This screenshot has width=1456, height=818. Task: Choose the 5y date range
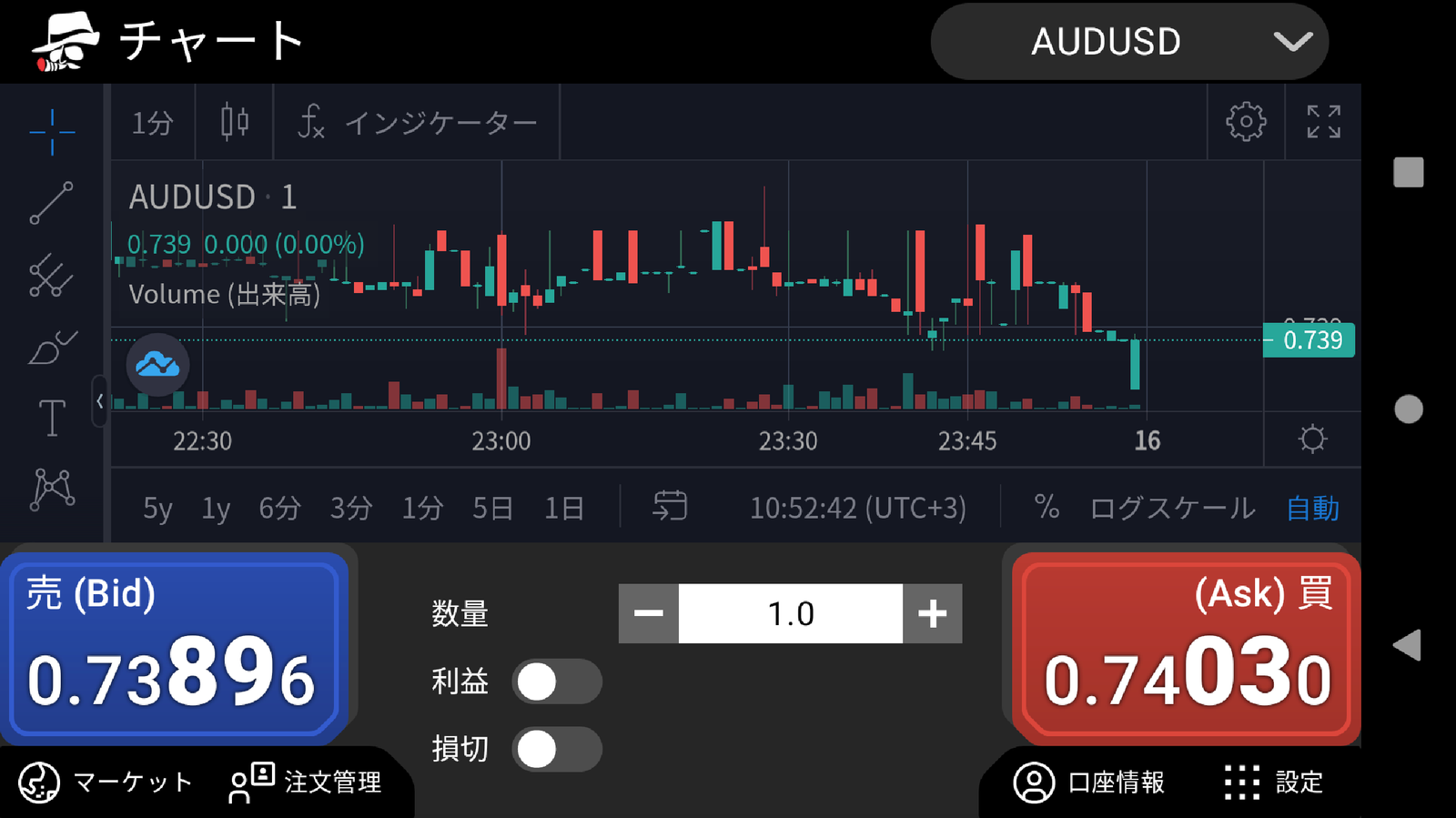(x=157, y=508)
